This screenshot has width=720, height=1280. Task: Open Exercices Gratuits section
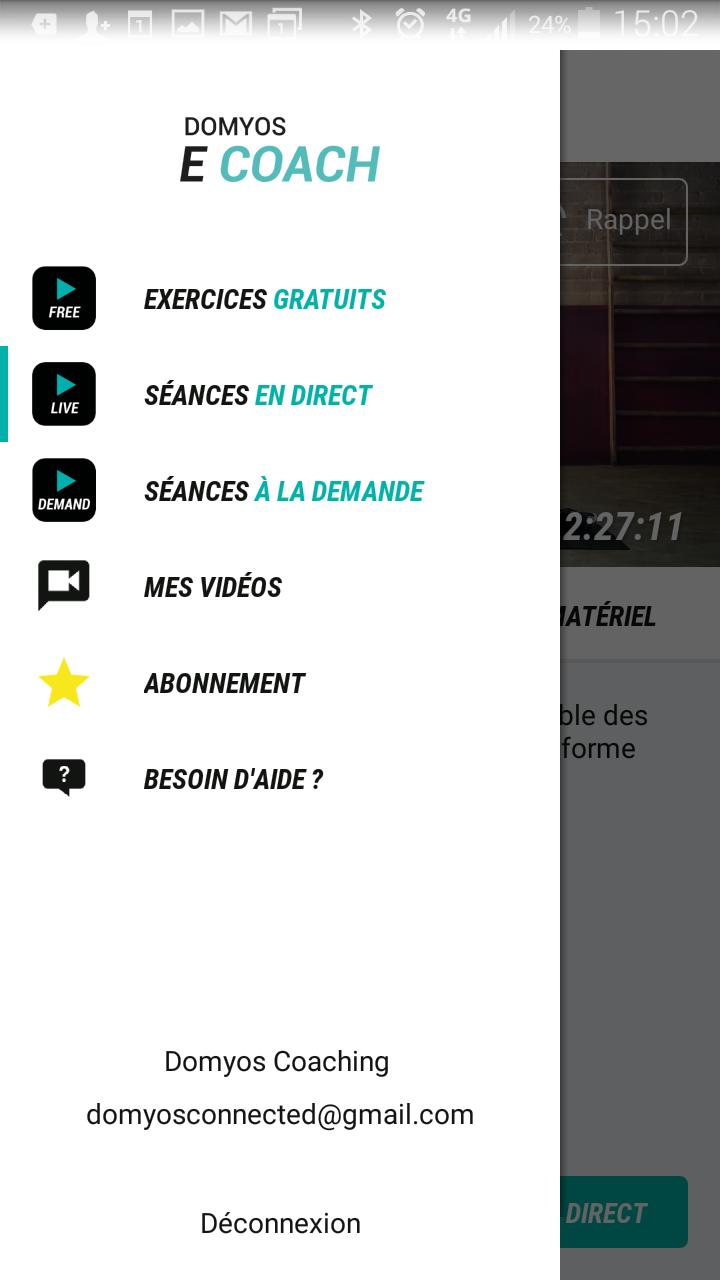264,299
